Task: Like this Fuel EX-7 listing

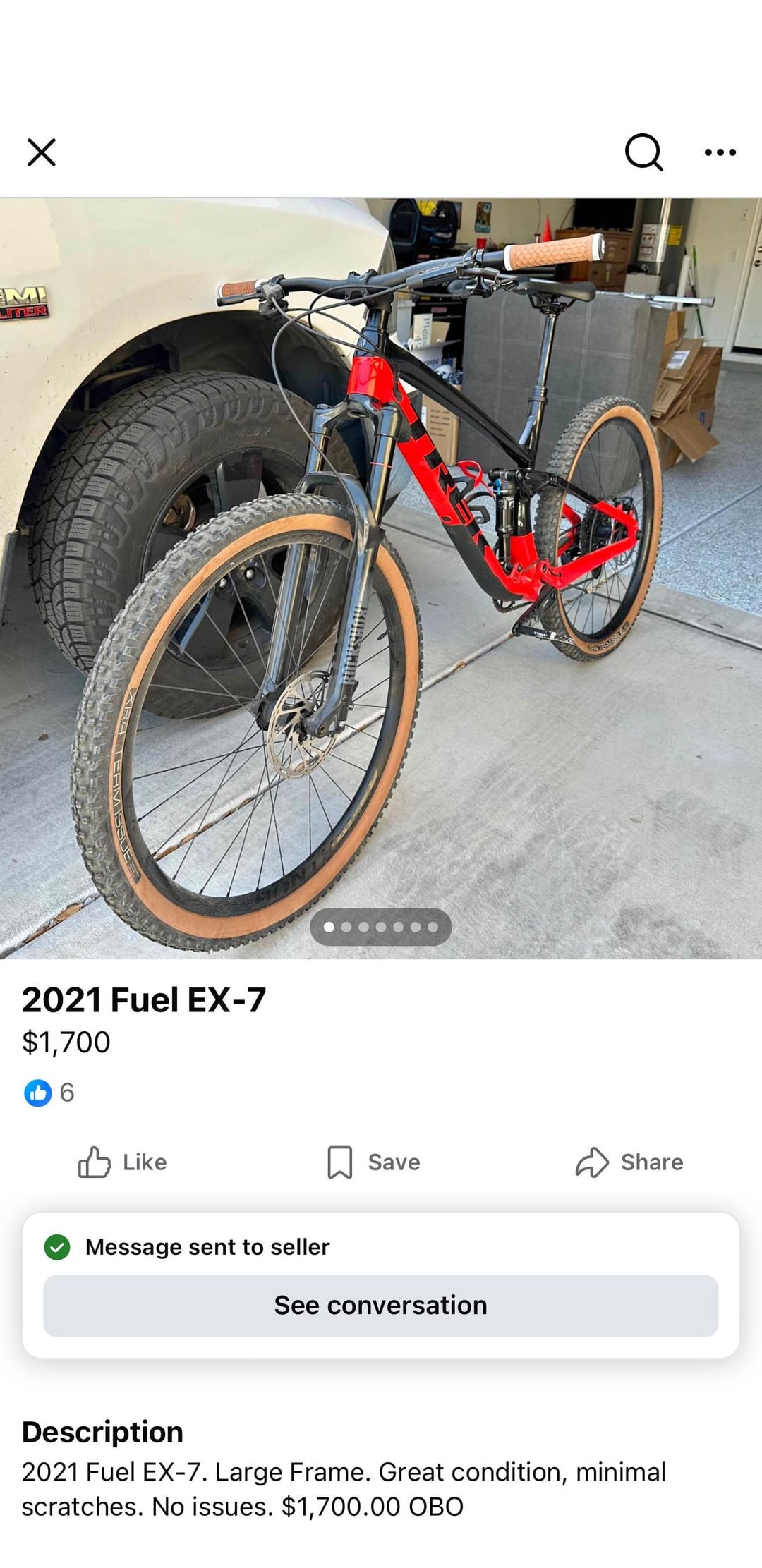Action: [x=123, y=1162]
